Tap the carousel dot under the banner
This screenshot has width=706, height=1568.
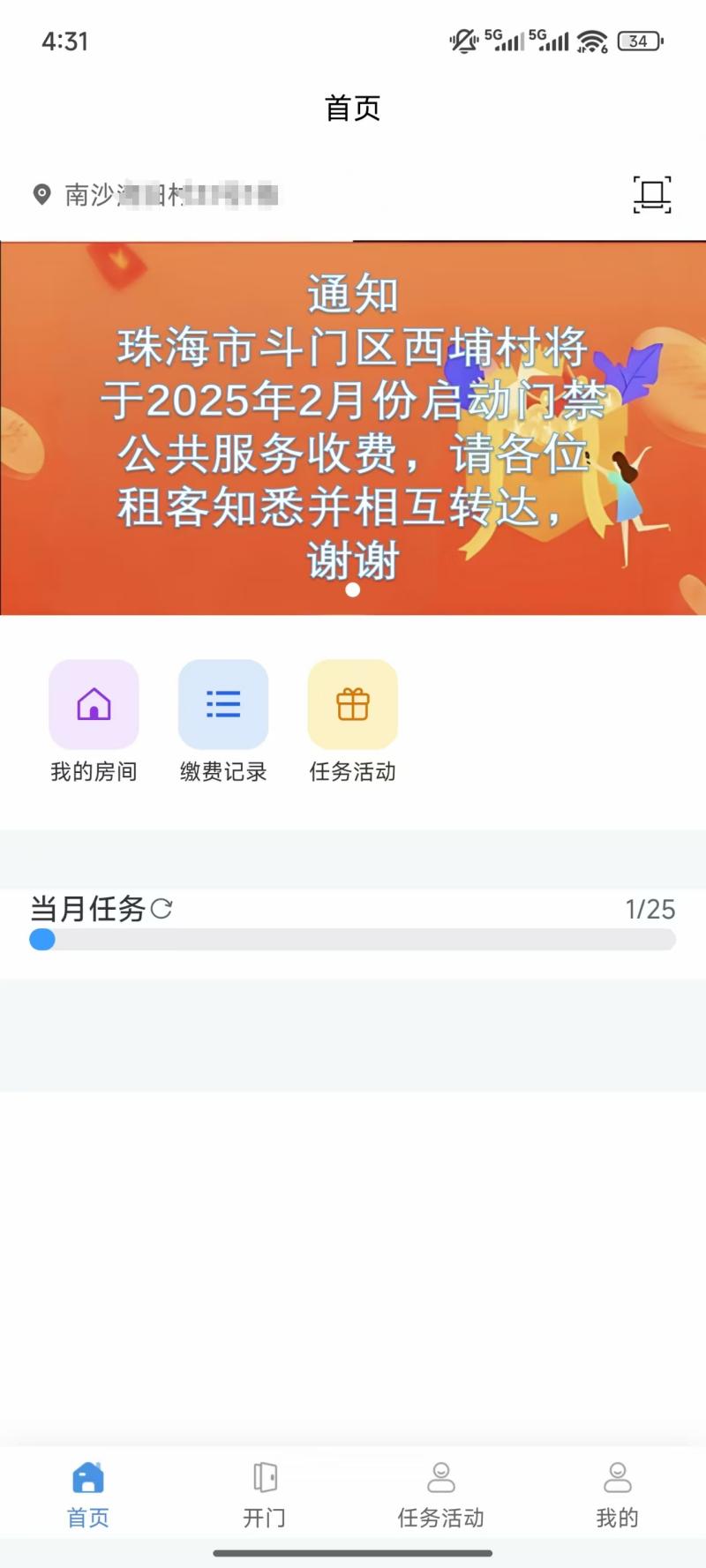(x=352, y=590)
